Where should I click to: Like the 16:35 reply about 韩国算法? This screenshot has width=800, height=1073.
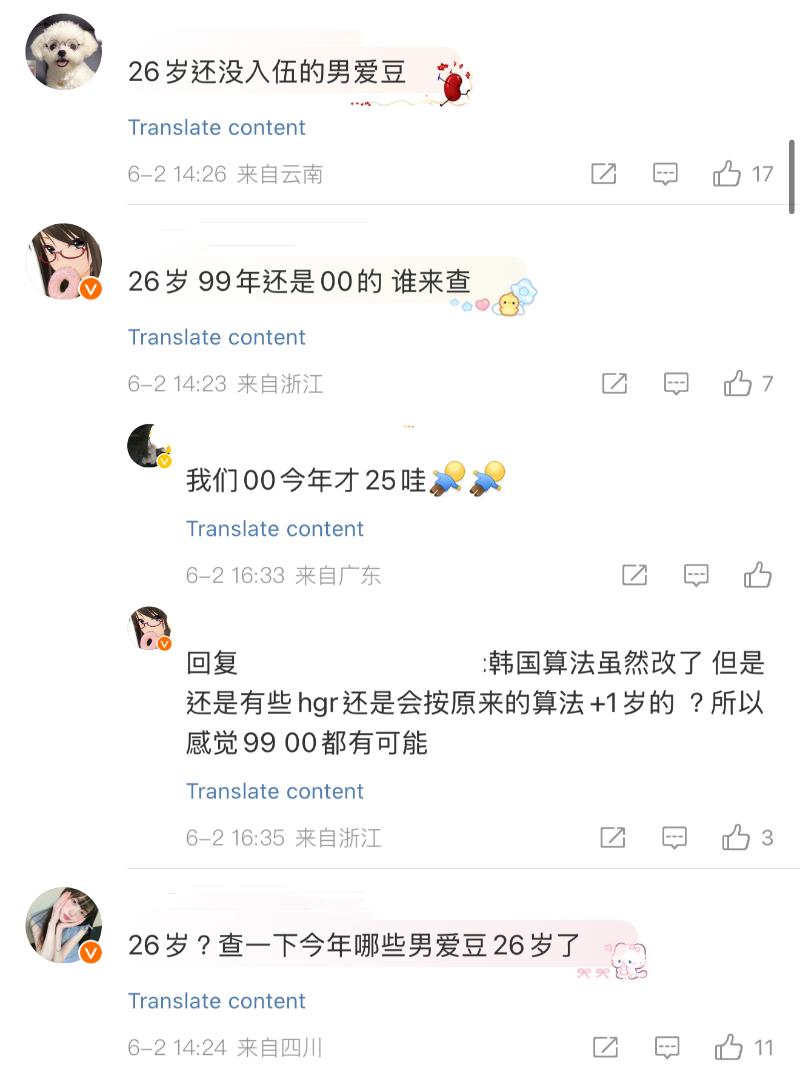737,837
